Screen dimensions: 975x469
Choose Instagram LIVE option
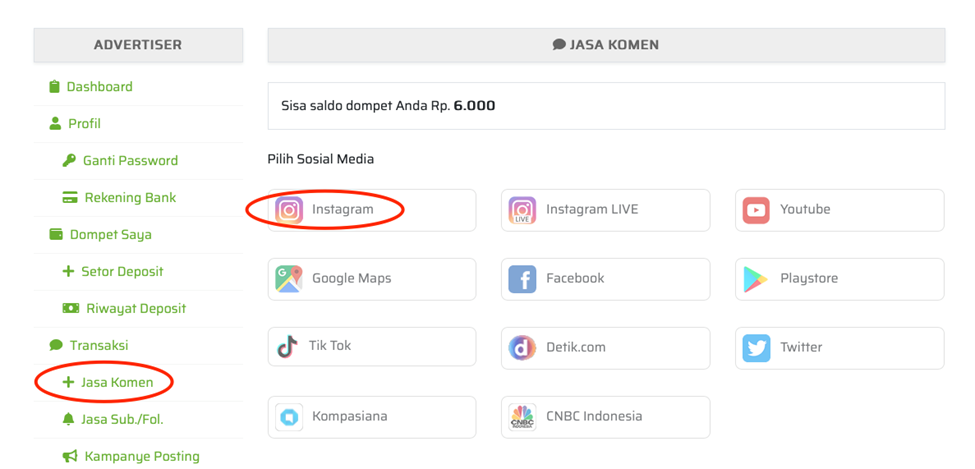click(605, 210)
